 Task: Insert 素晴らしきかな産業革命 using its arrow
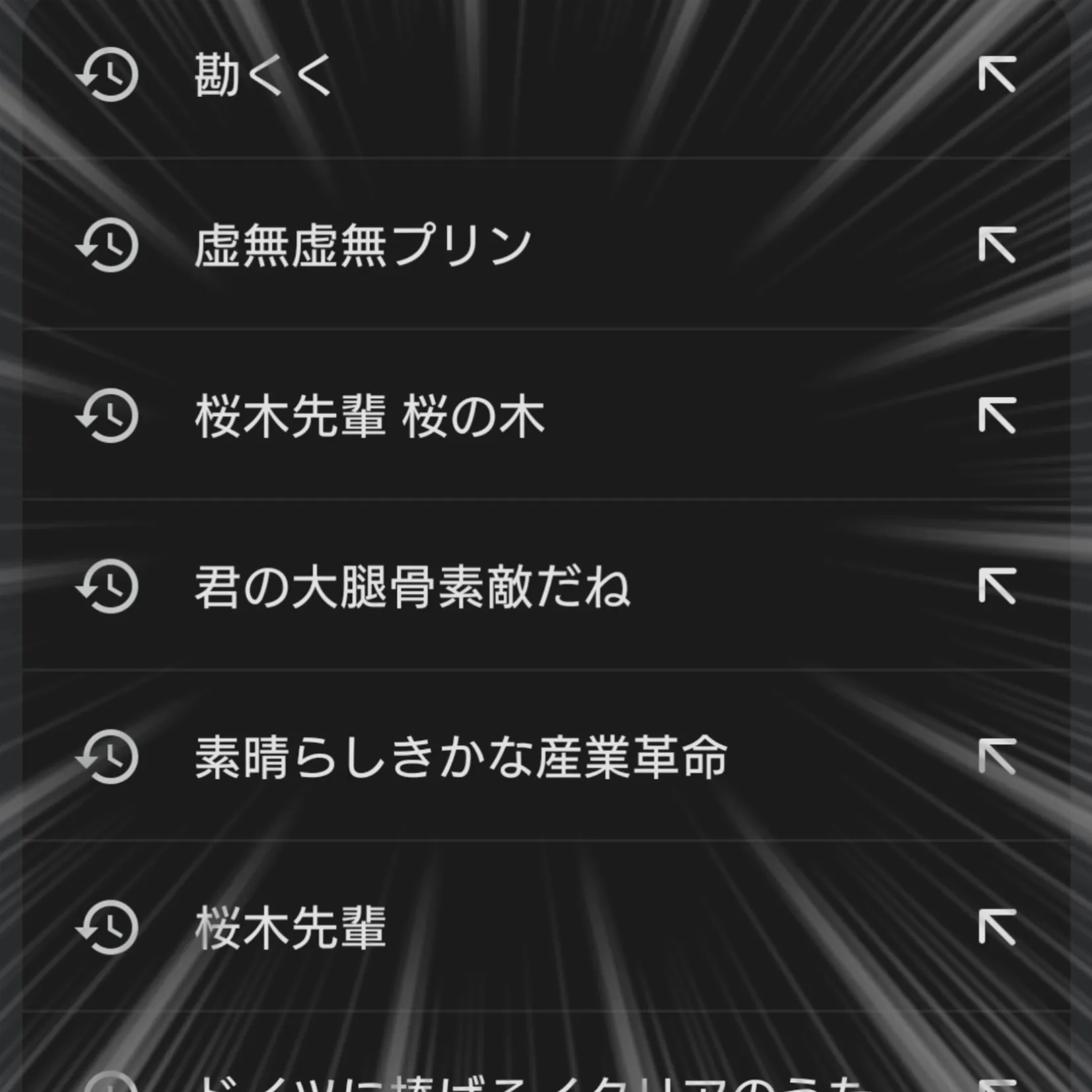[996, 757]
